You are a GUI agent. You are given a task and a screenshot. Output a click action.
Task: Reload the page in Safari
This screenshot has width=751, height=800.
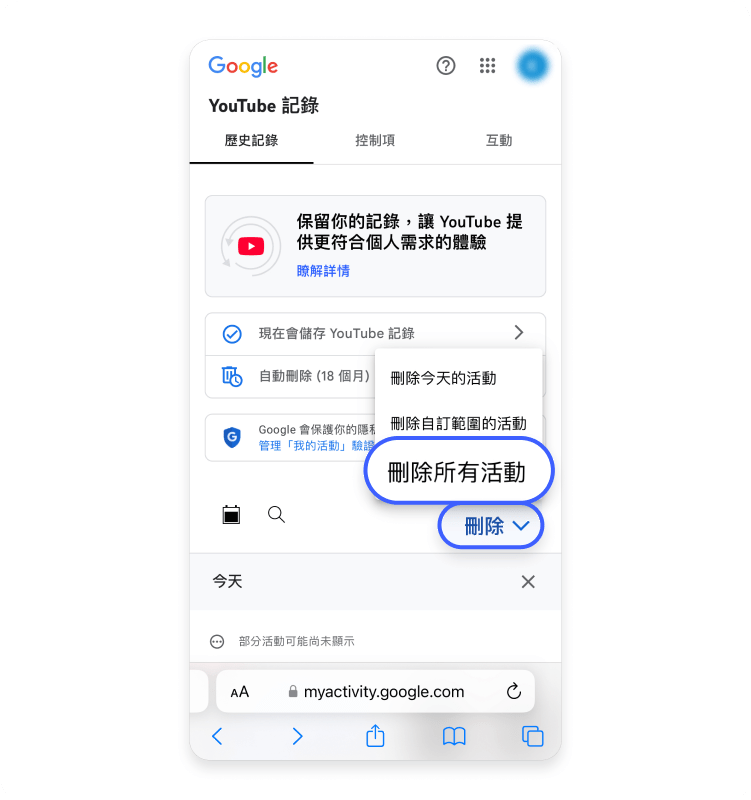click(514, 691)
